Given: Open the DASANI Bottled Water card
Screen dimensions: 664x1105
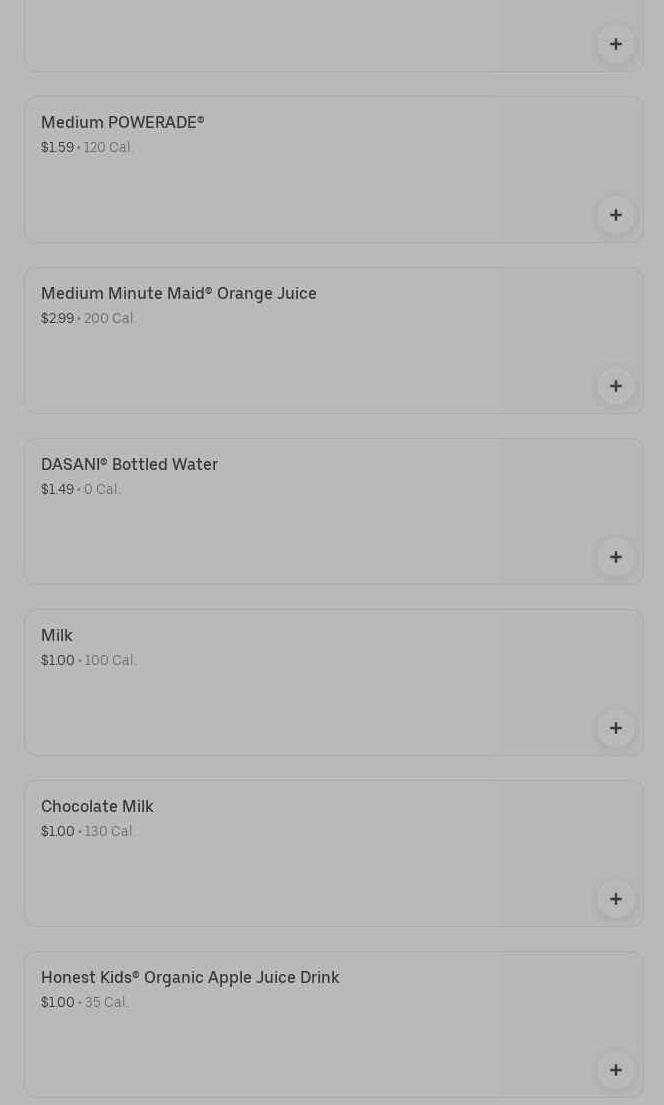Looking at the screenshot, I should pyautogui.click(x=333, y=511).
